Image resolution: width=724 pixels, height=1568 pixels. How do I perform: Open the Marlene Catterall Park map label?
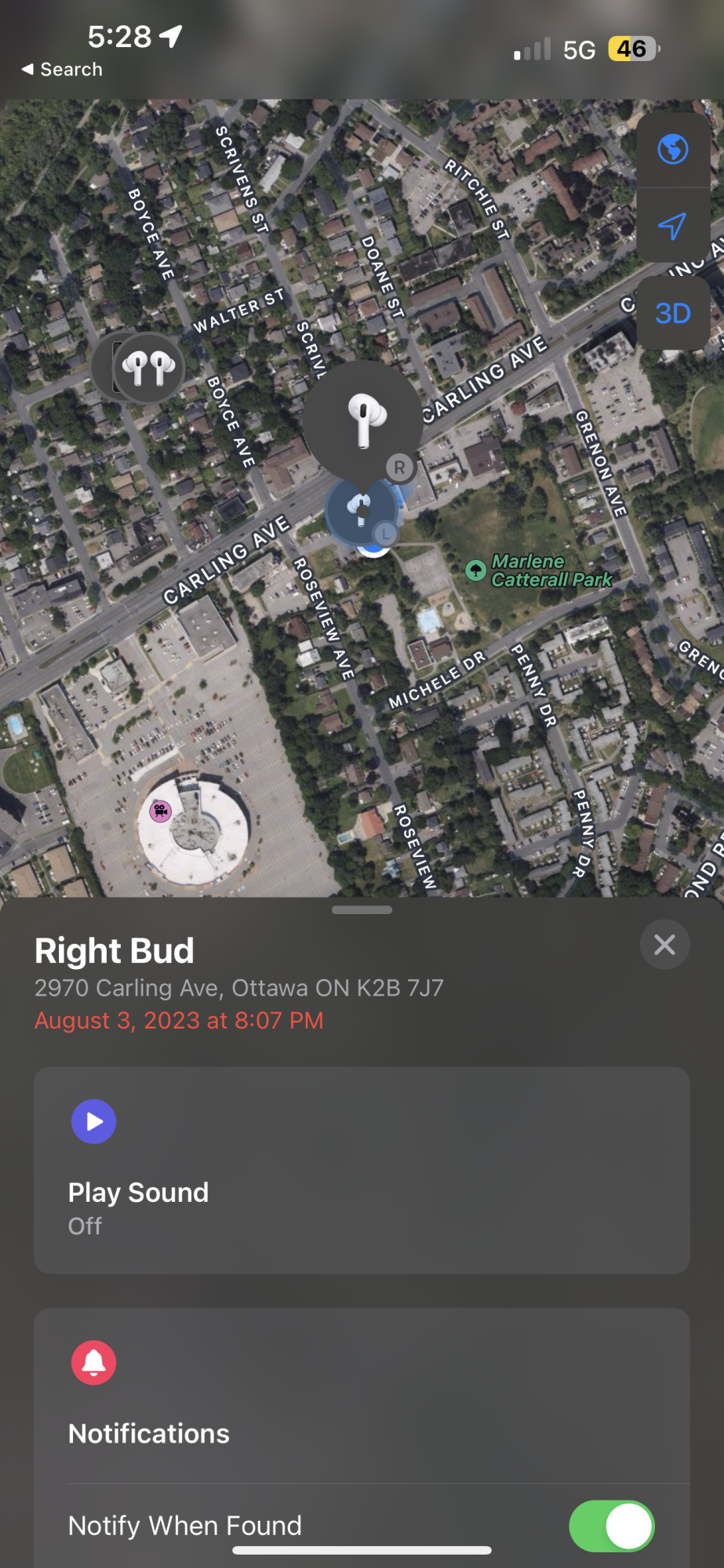pos(540,571)
